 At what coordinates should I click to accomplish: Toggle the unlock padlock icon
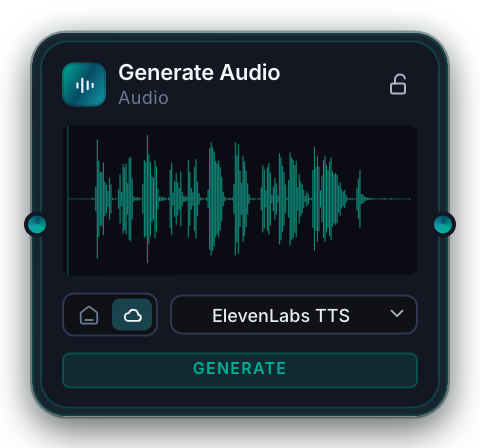click(x=398, y=84)
